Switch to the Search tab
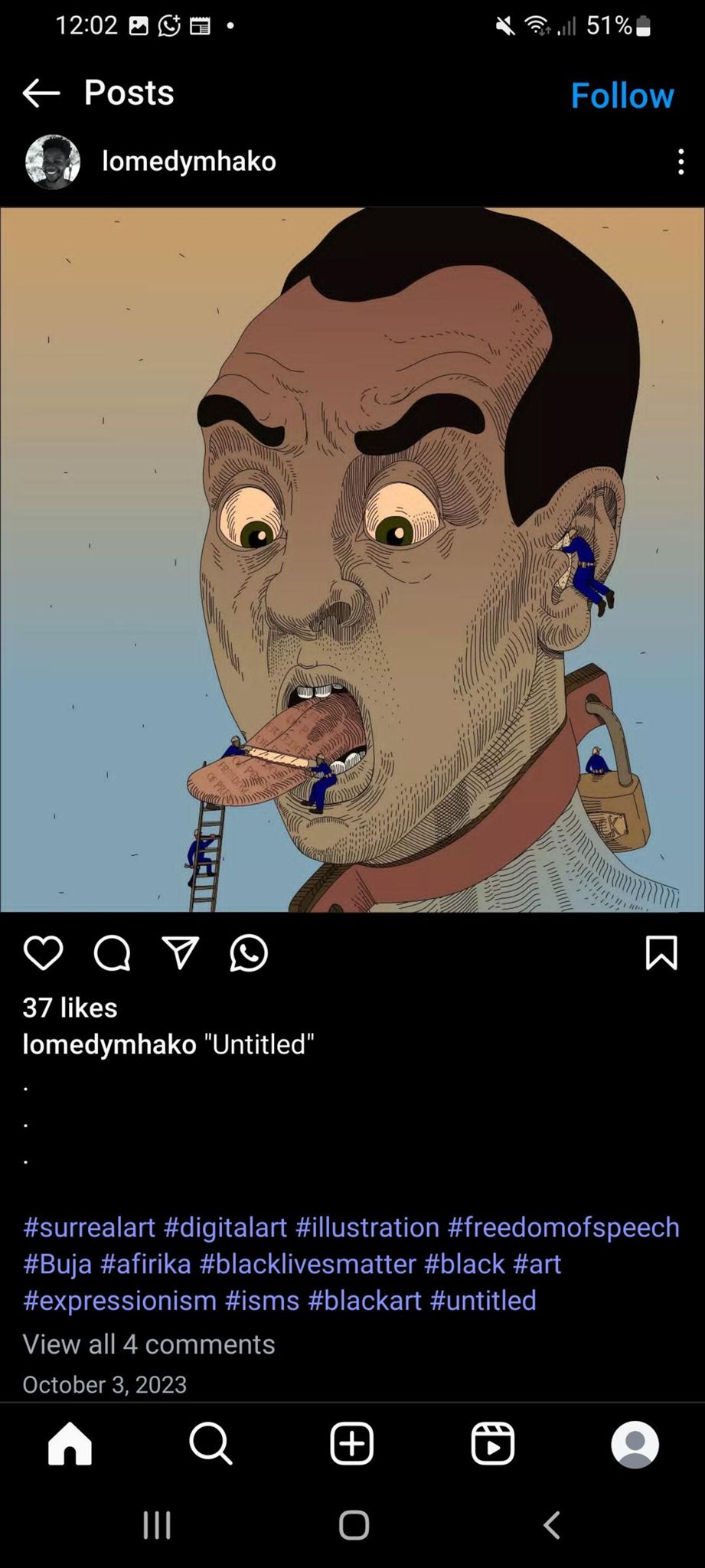Screen dimensions: 705x1568 (x=211, y=1445)
